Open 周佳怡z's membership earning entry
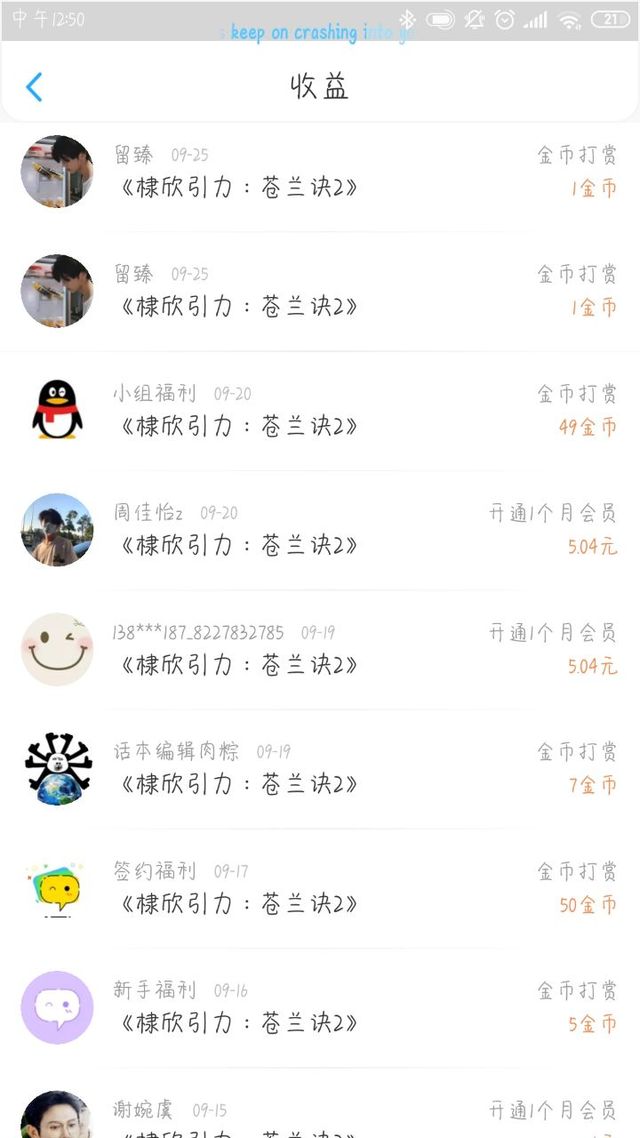Screen dimensions: 640x1138 click(x=320, y=530)
